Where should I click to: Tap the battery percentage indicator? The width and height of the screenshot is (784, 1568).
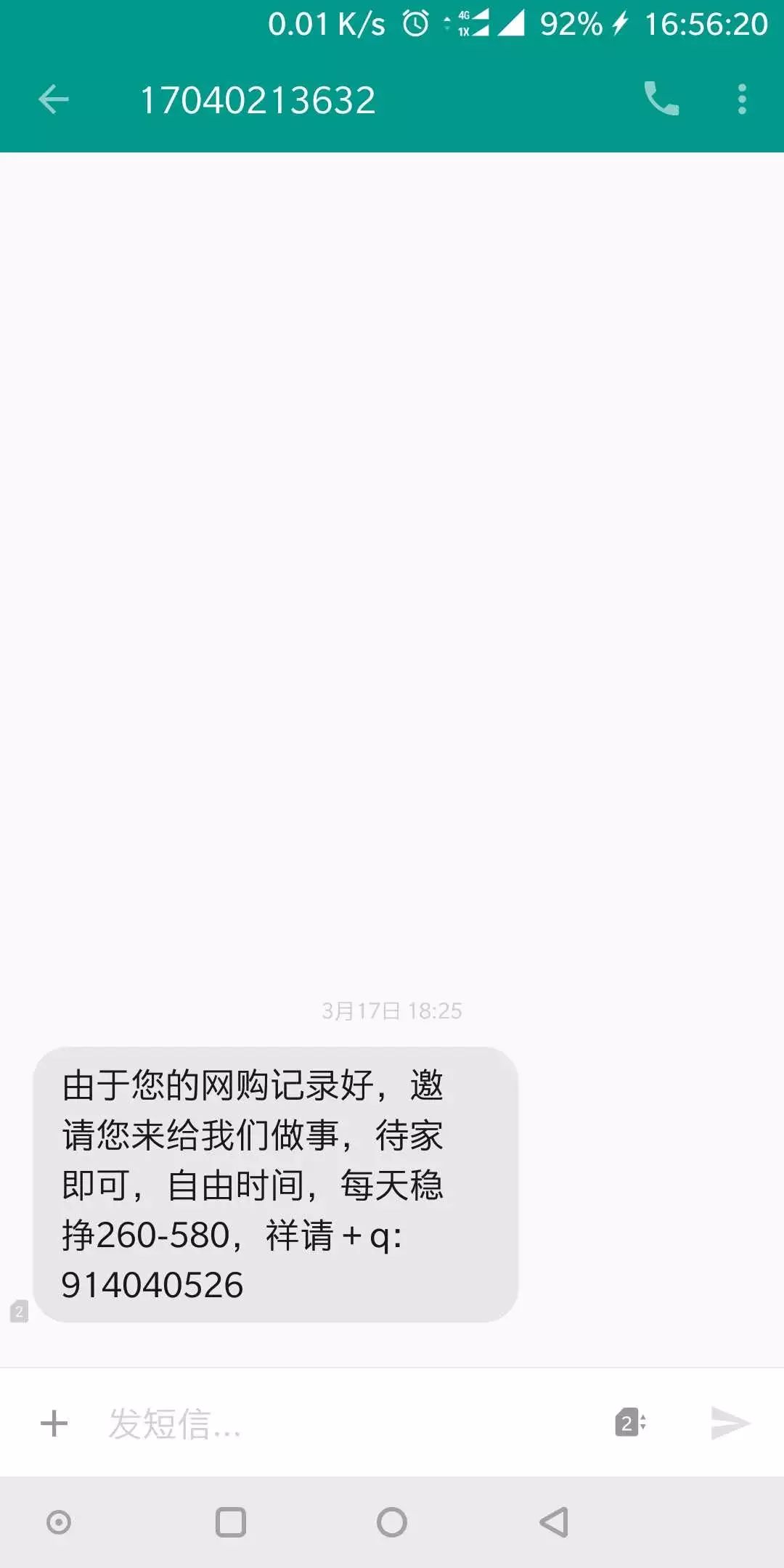click(570, 24)
